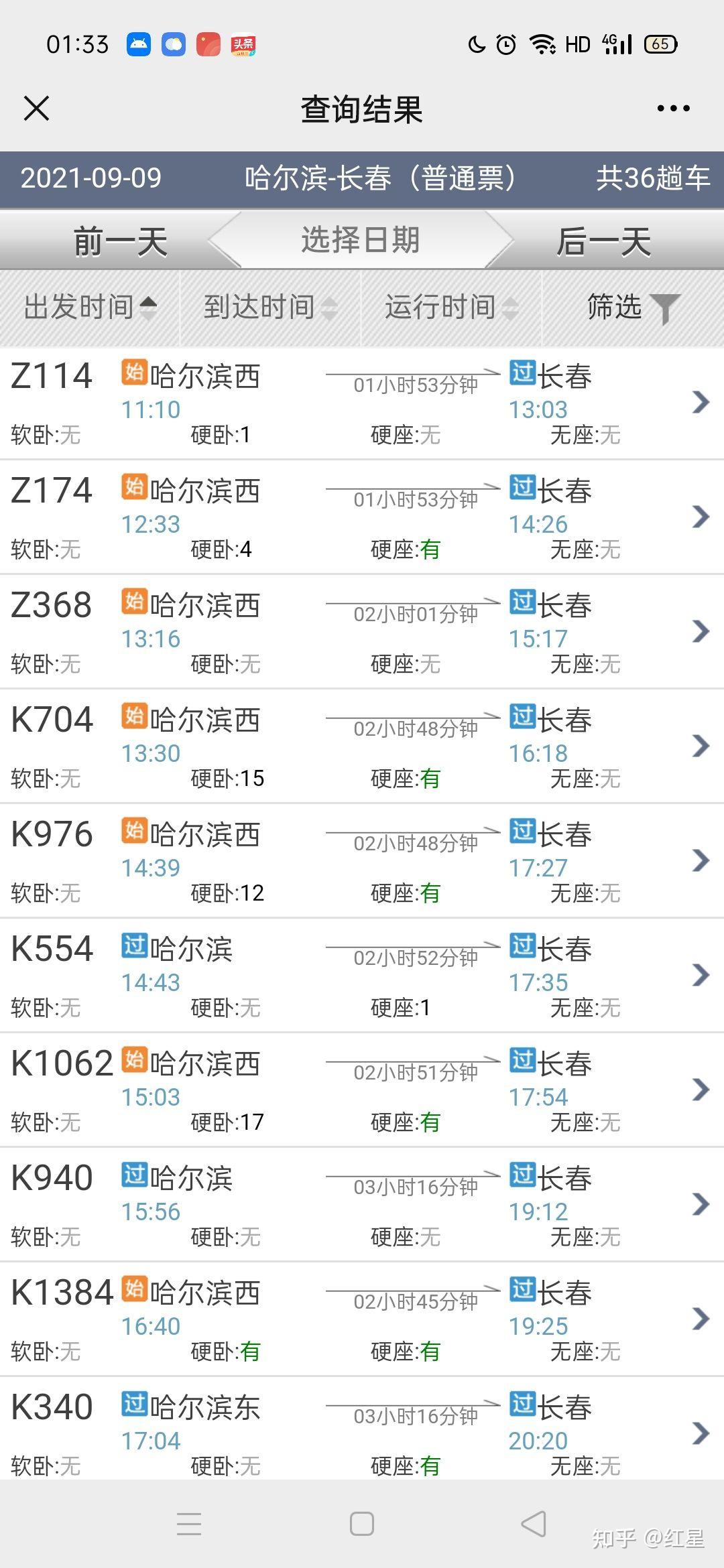This screenshot has height=1568, width=724.
Task: Tap the system back button
Action: (534, 1524)
